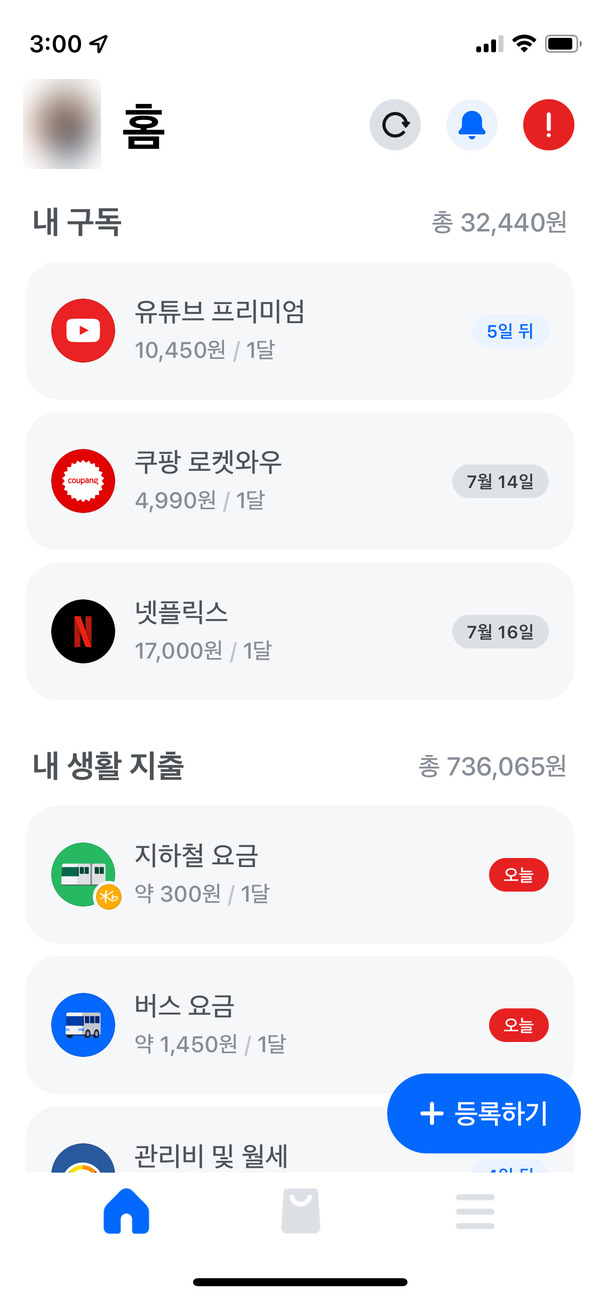
Task: Open the hamburger menu tab
Action: 475,1212
